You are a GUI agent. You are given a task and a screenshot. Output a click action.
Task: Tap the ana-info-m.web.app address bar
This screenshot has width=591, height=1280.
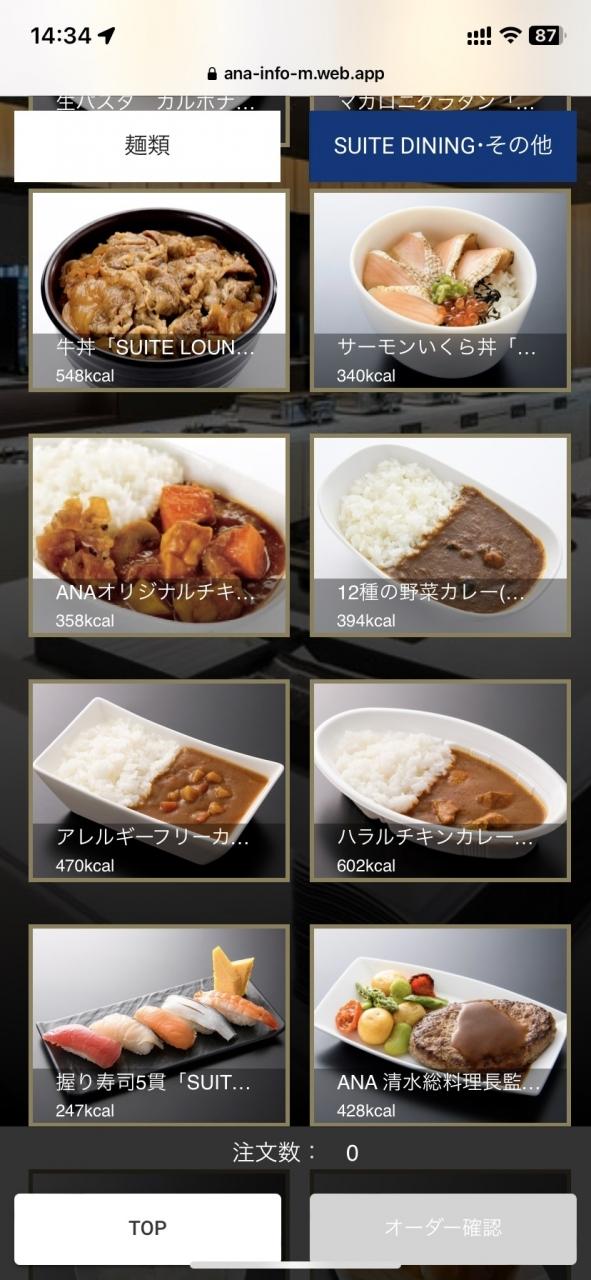[295, 73]
